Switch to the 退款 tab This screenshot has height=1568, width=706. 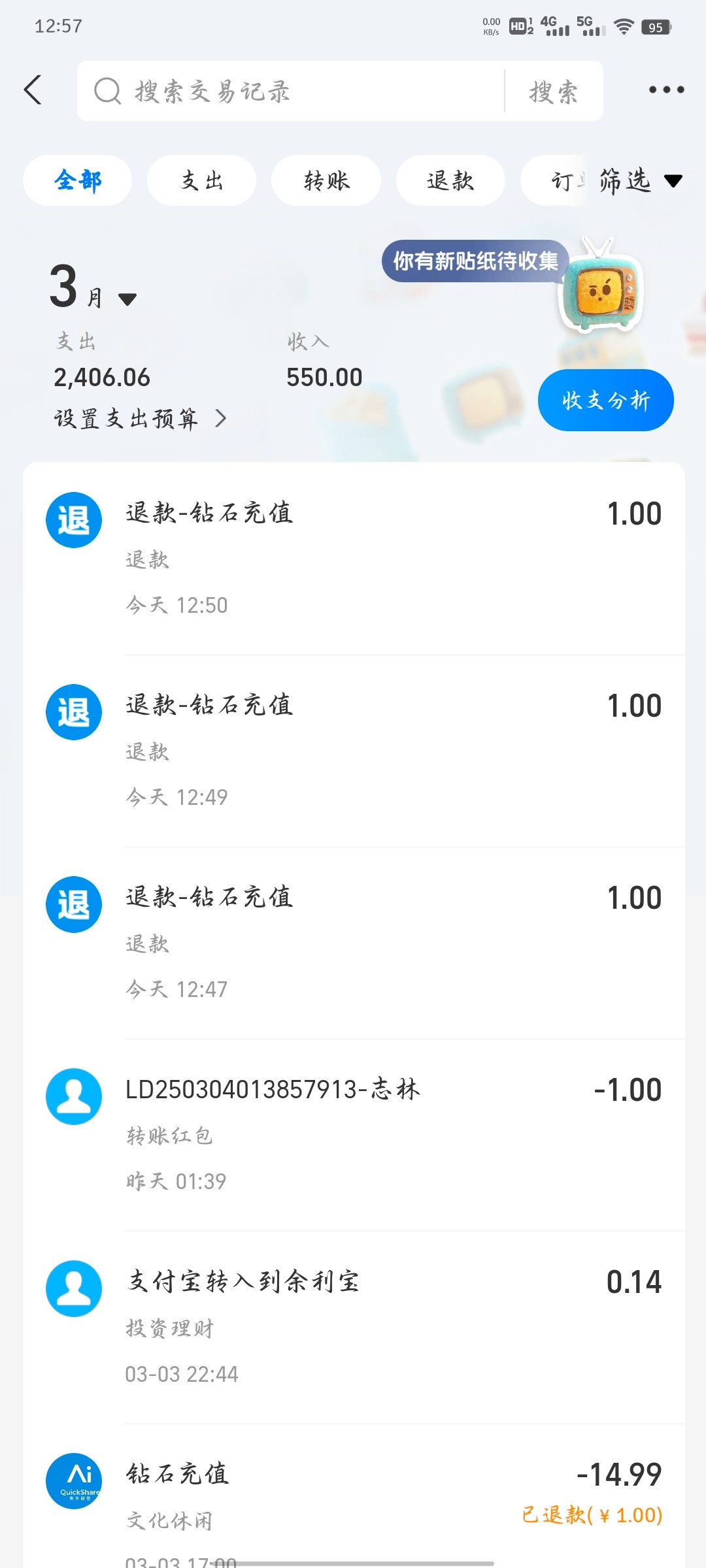tap(450, 180)
